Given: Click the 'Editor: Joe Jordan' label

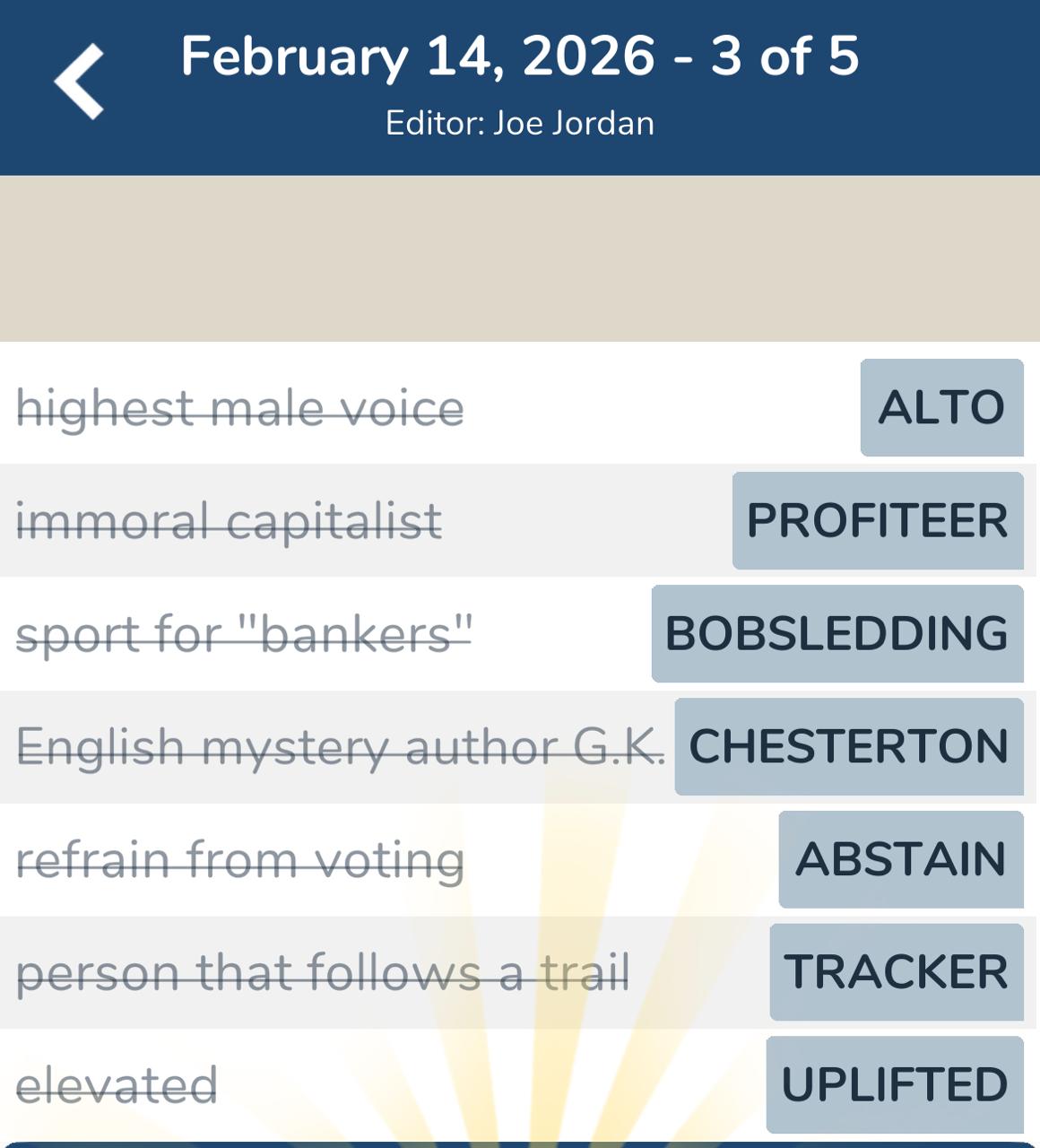Looking at the screenshot, I should click(x=520, y=123).
